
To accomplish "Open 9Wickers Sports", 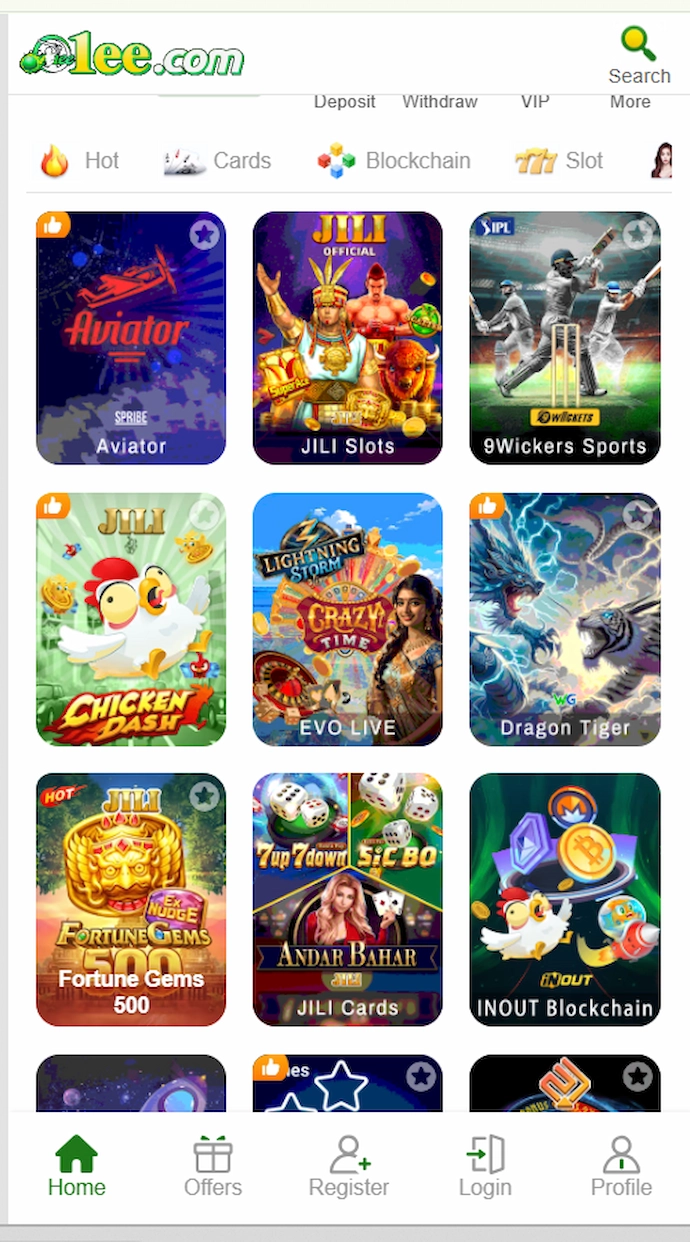I will point(565,338).
